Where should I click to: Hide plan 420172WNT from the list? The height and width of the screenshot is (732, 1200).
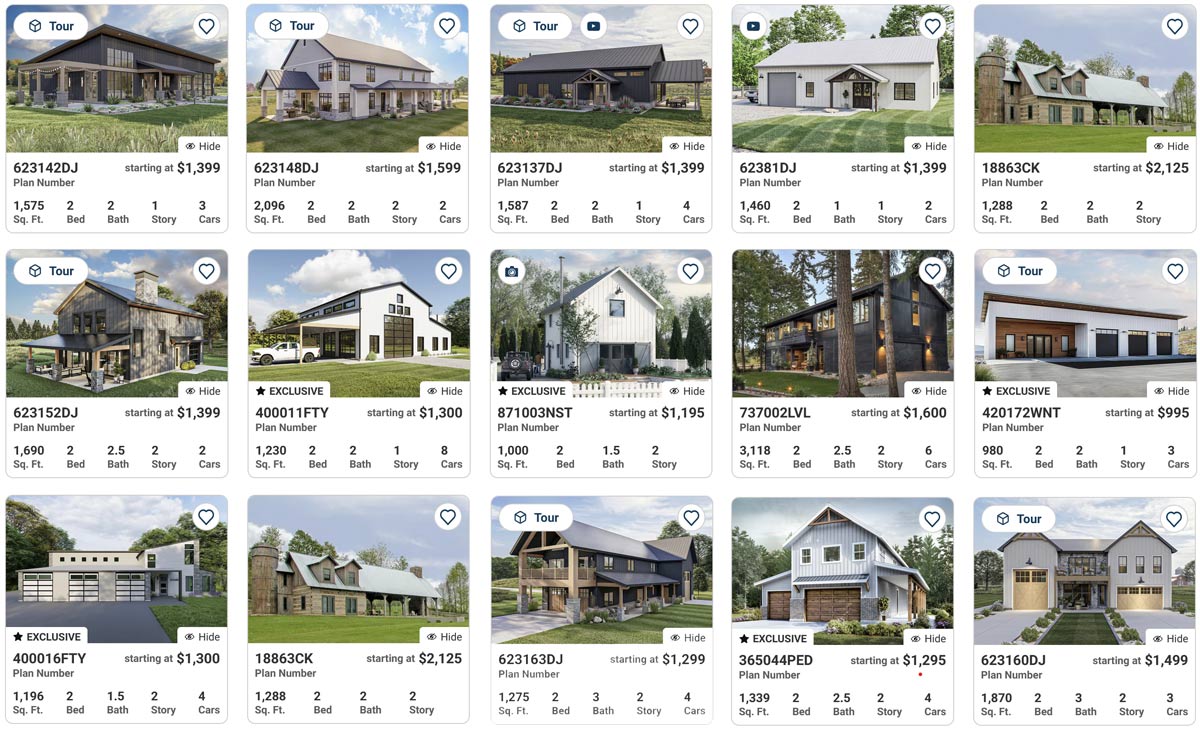pos(1169,391)
